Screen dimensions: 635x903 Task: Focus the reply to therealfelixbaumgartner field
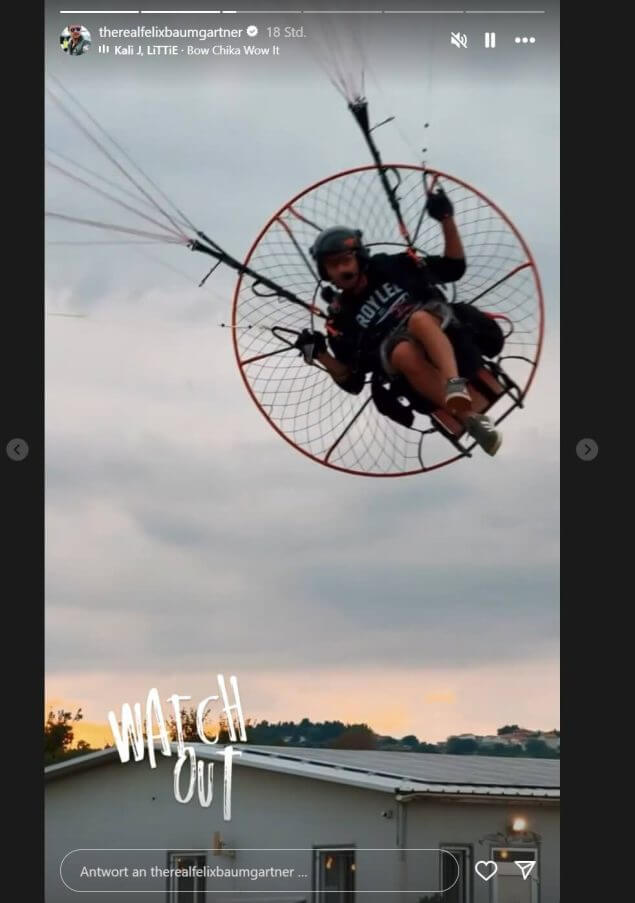tap(258, 871)
